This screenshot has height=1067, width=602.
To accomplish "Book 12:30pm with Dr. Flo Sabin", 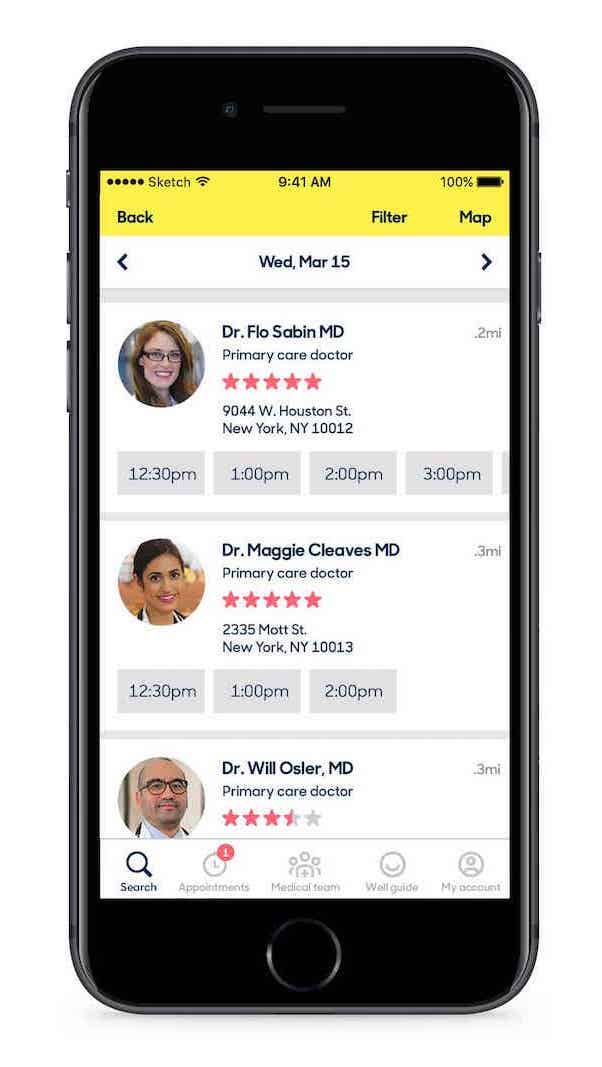I will (x=161, y=474).
